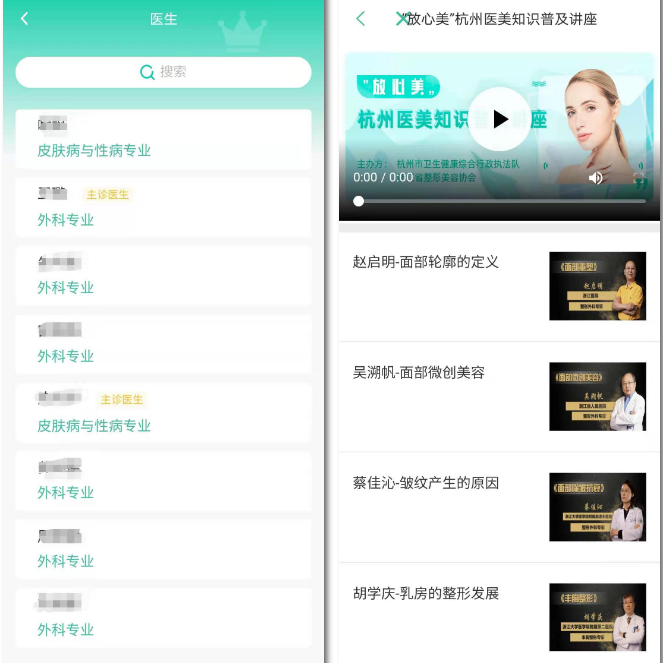
Task: Close the lecture page with the green X
Action: click(401, 19)
